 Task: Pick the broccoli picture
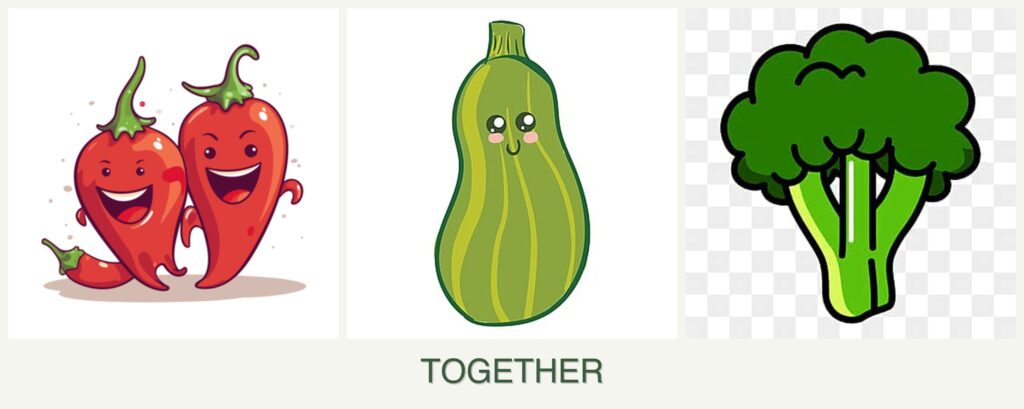(x=849, y=173)
